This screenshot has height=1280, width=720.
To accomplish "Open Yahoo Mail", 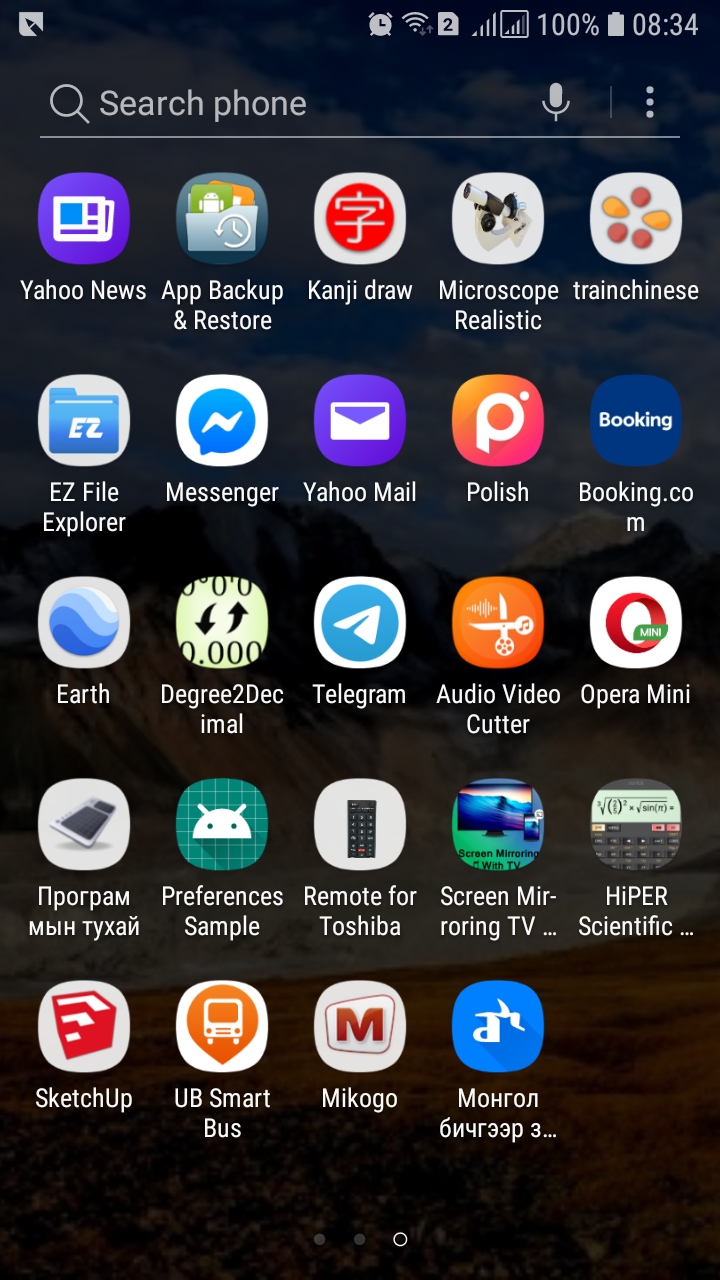I will (x=360, y=421).
